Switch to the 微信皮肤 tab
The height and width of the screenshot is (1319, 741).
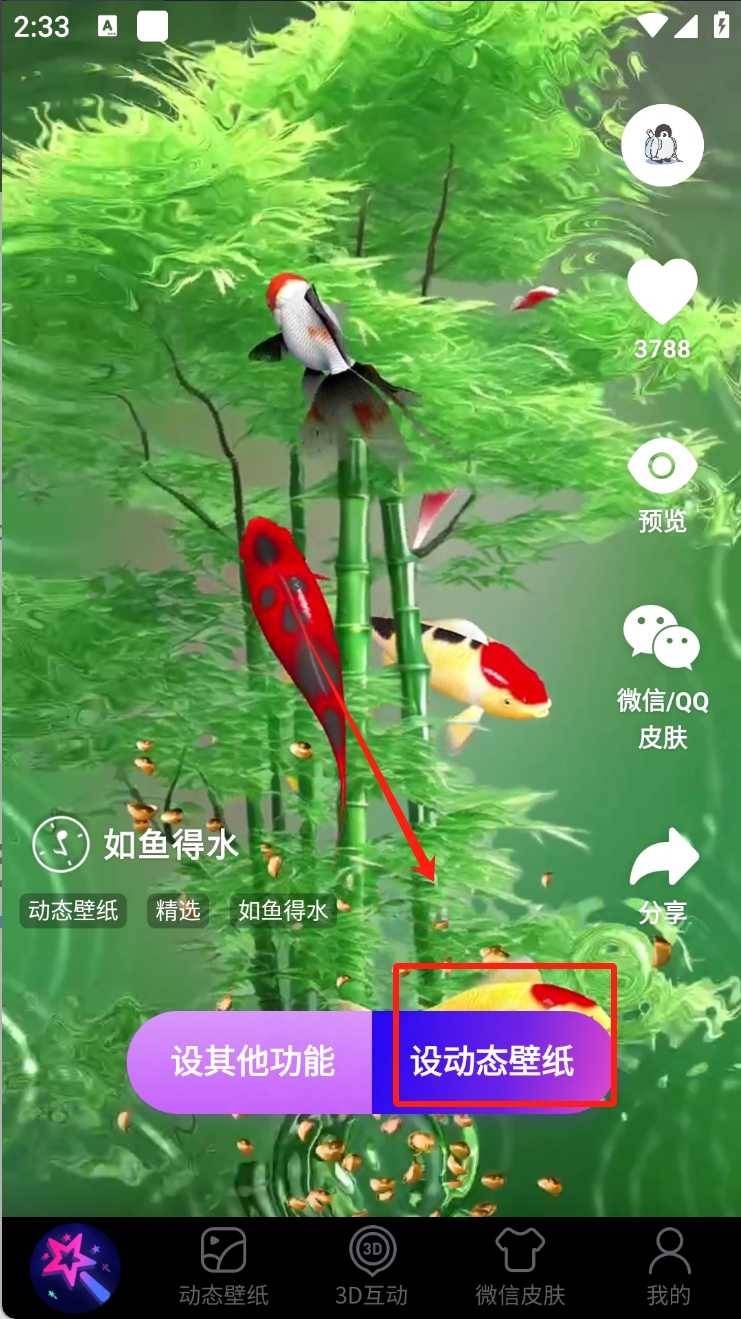pyautogui.click(x=520, y=1268)
